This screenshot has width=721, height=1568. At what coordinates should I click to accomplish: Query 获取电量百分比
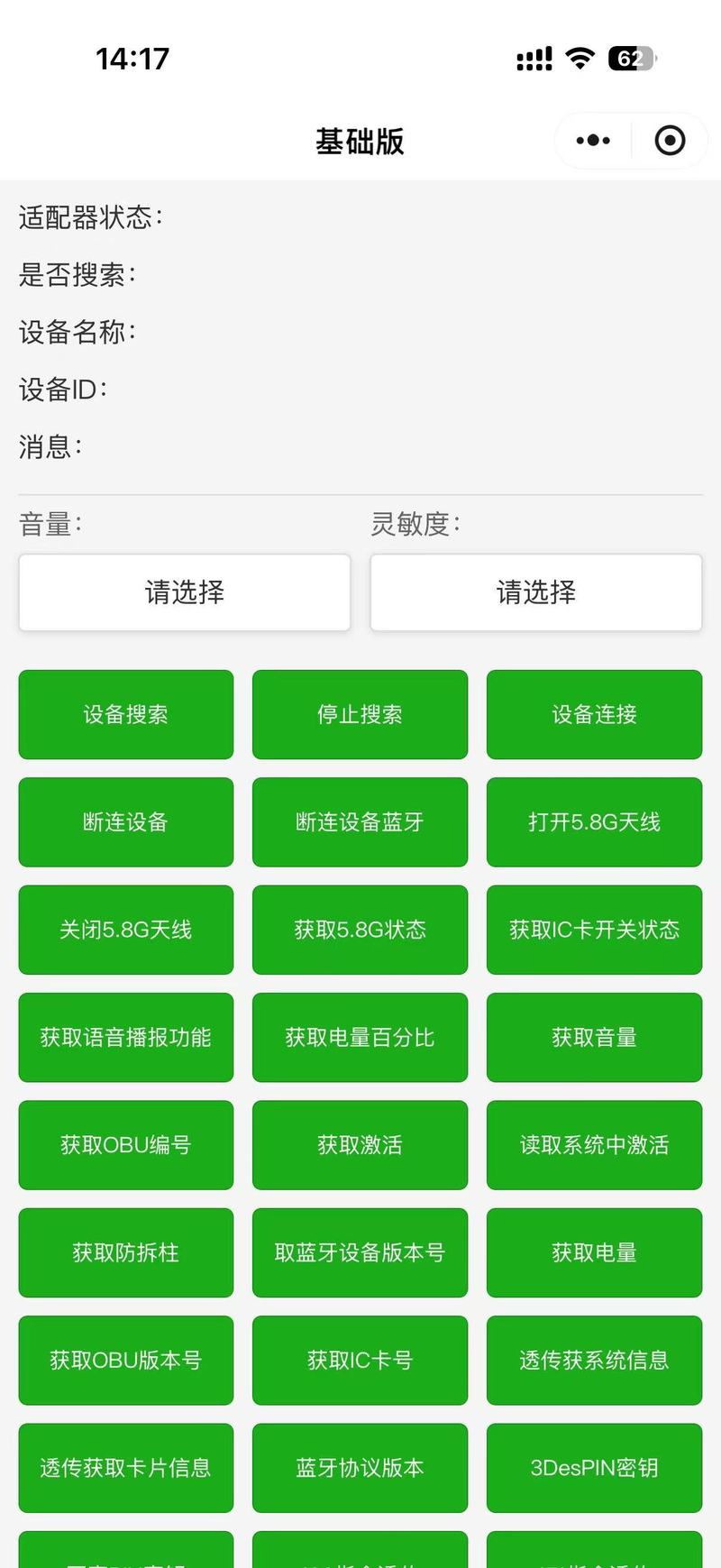(360, 1037)
